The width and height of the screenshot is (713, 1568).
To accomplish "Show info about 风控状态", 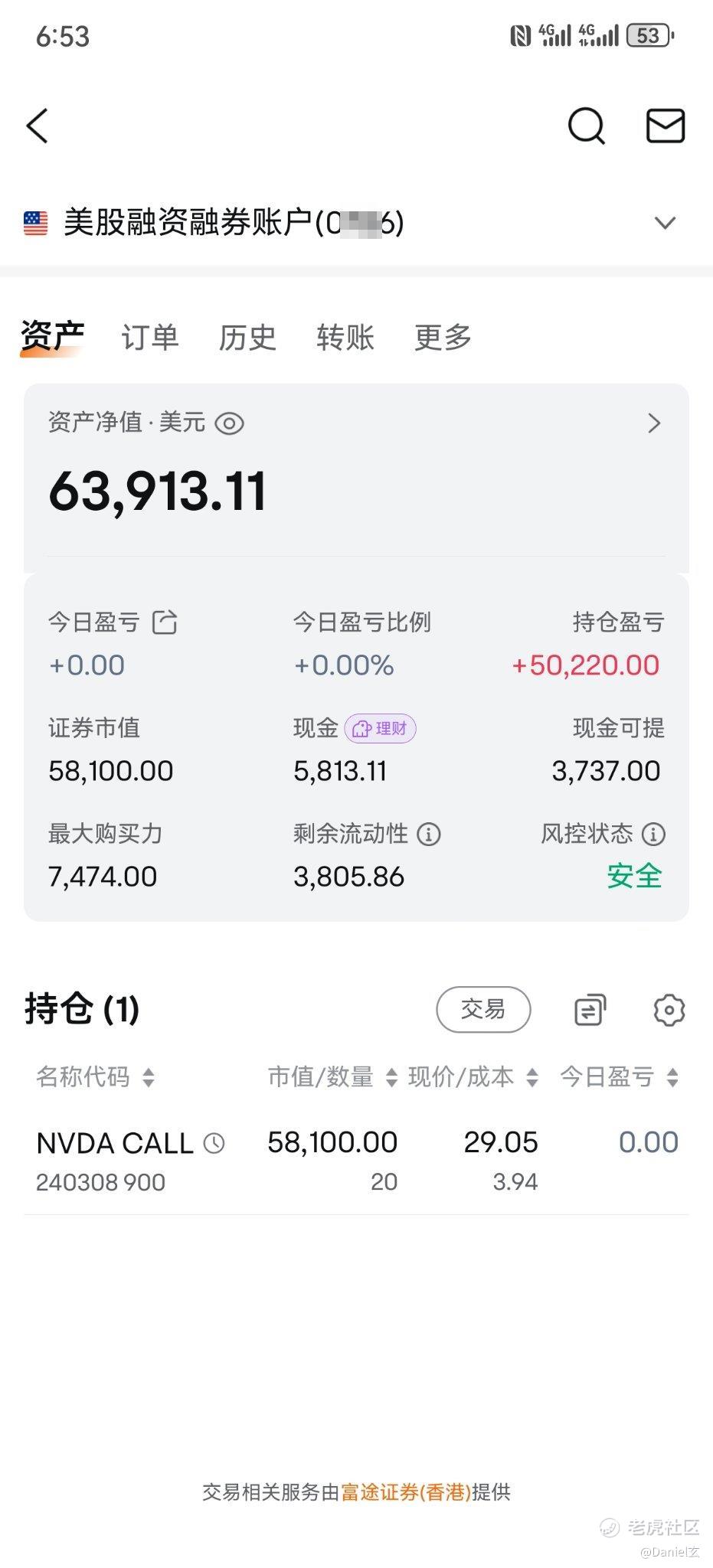I will 653,834.
